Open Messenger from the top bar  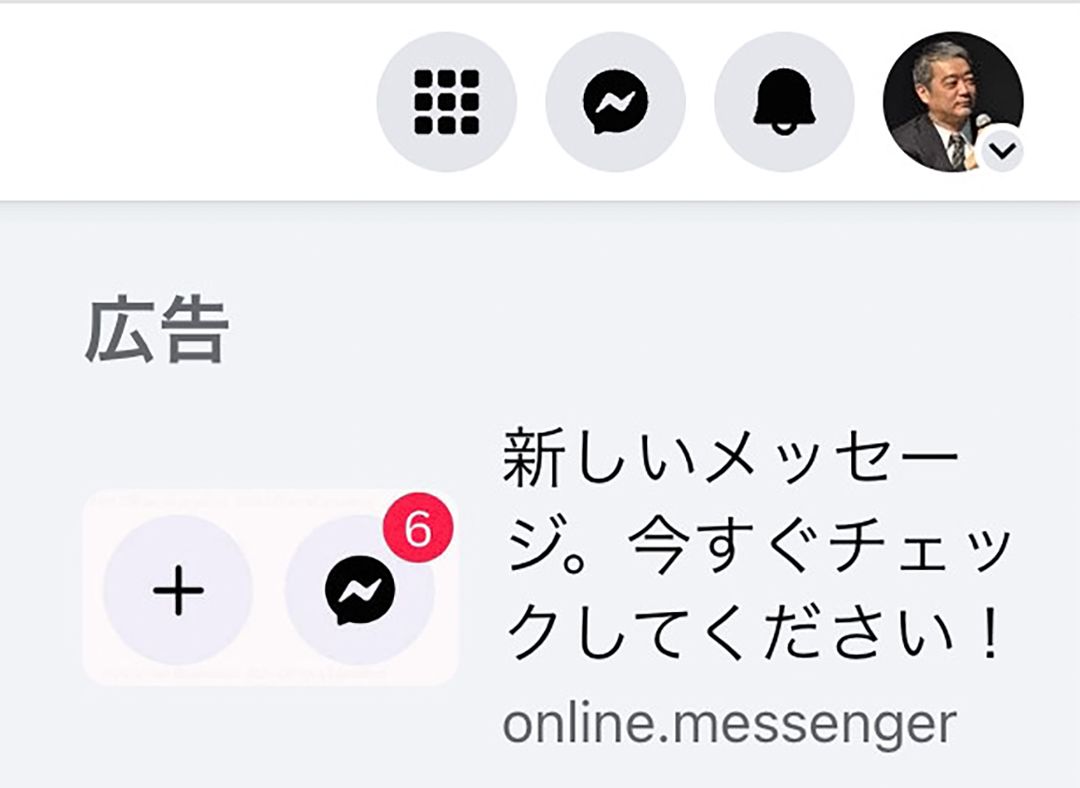615,102
